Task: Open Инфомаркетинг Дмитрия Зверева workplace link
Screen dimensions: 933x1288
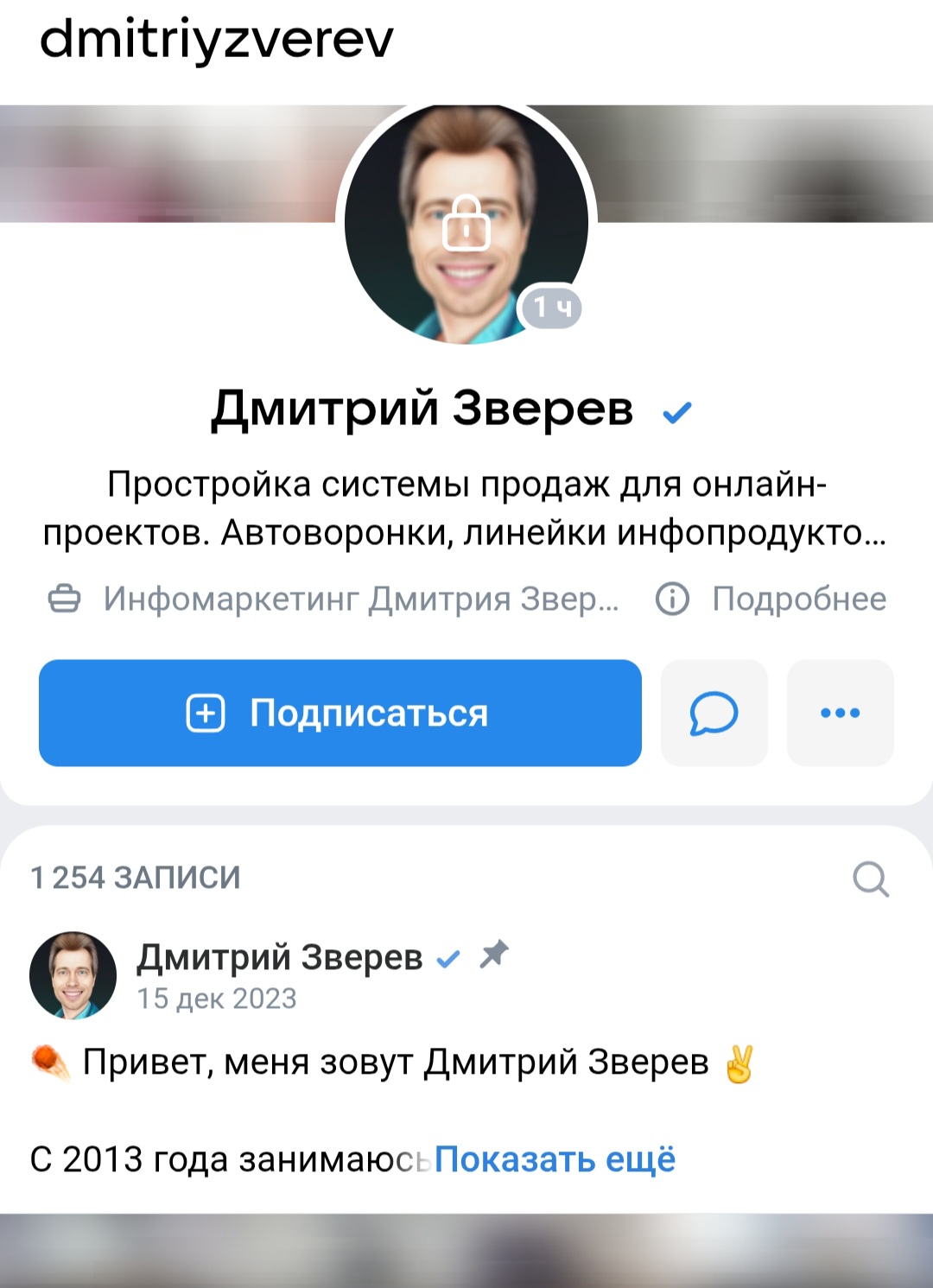Action: [359, 599]
